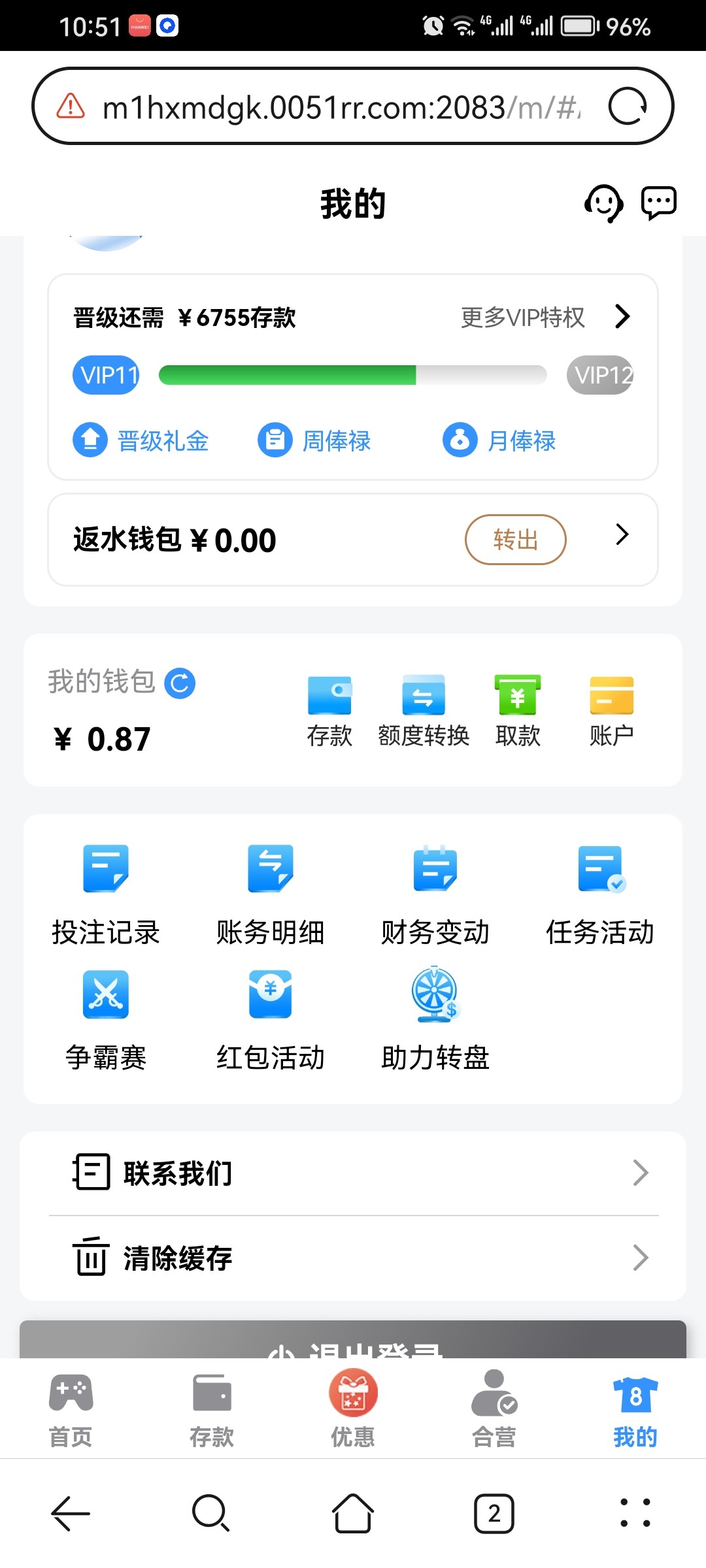Reload the page in the address bar
706x1568 pixels.
coord(628,106)
